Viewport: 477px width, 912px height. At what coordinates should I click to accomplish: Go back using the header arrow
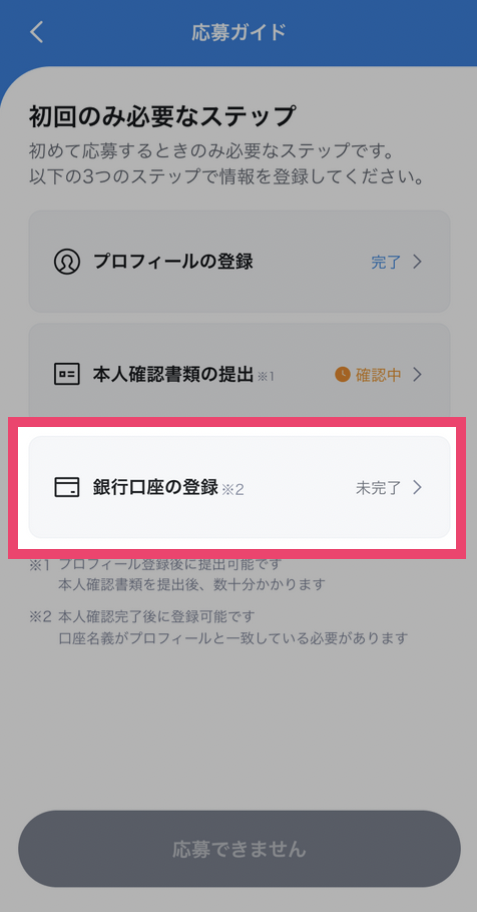[x=37, y=32]
